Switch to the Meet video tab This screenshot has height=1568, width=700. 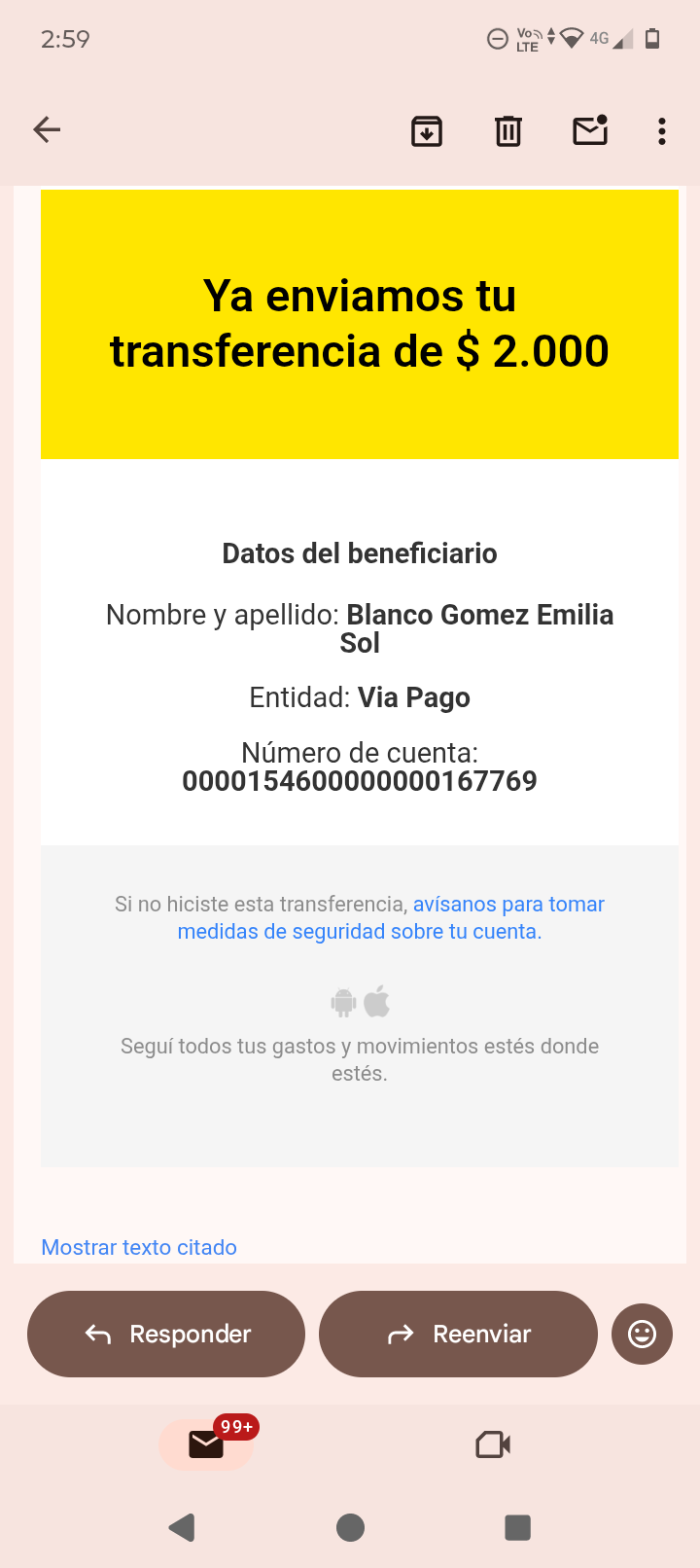[x=493, y=1444]
